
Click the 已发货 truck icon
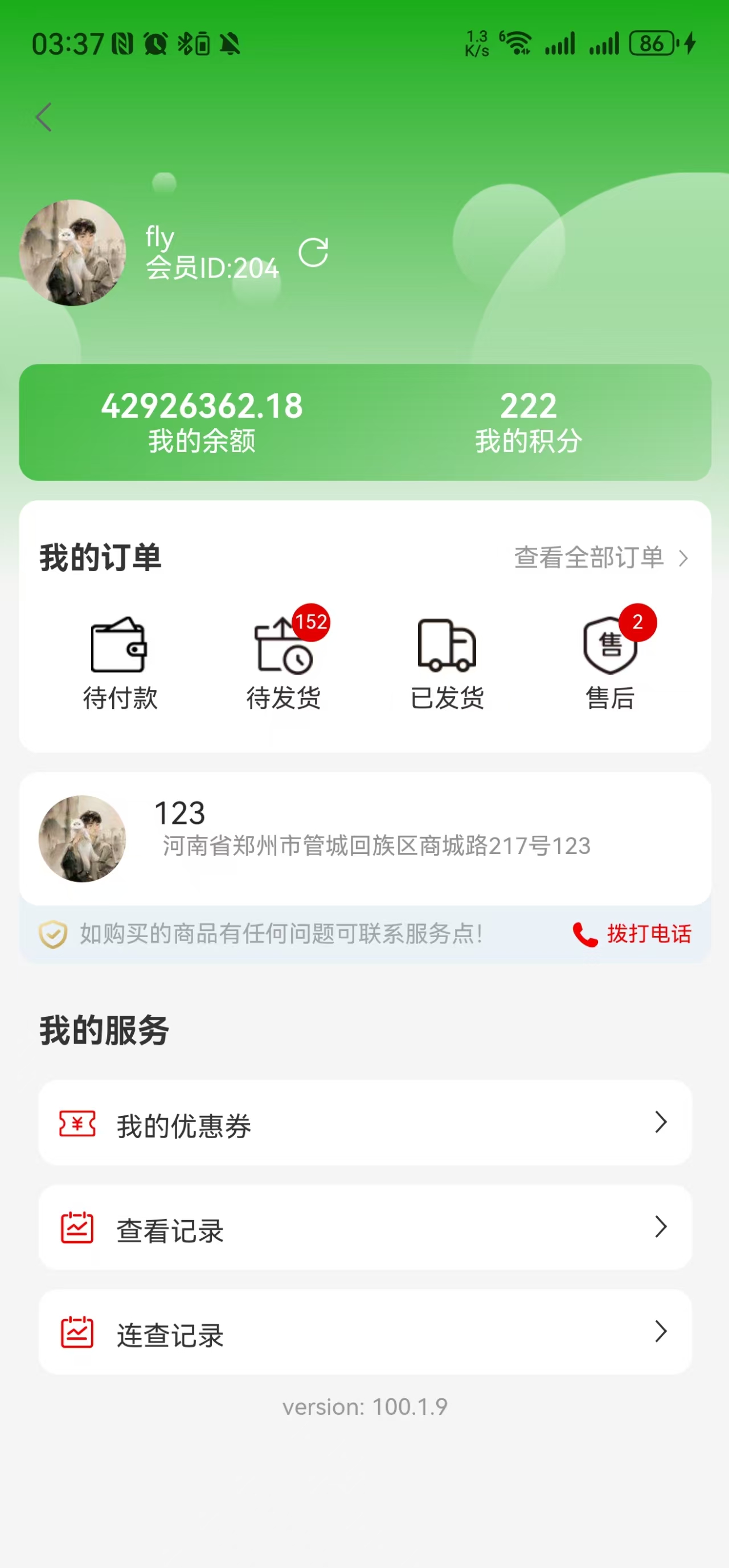(x=447, y=645)
